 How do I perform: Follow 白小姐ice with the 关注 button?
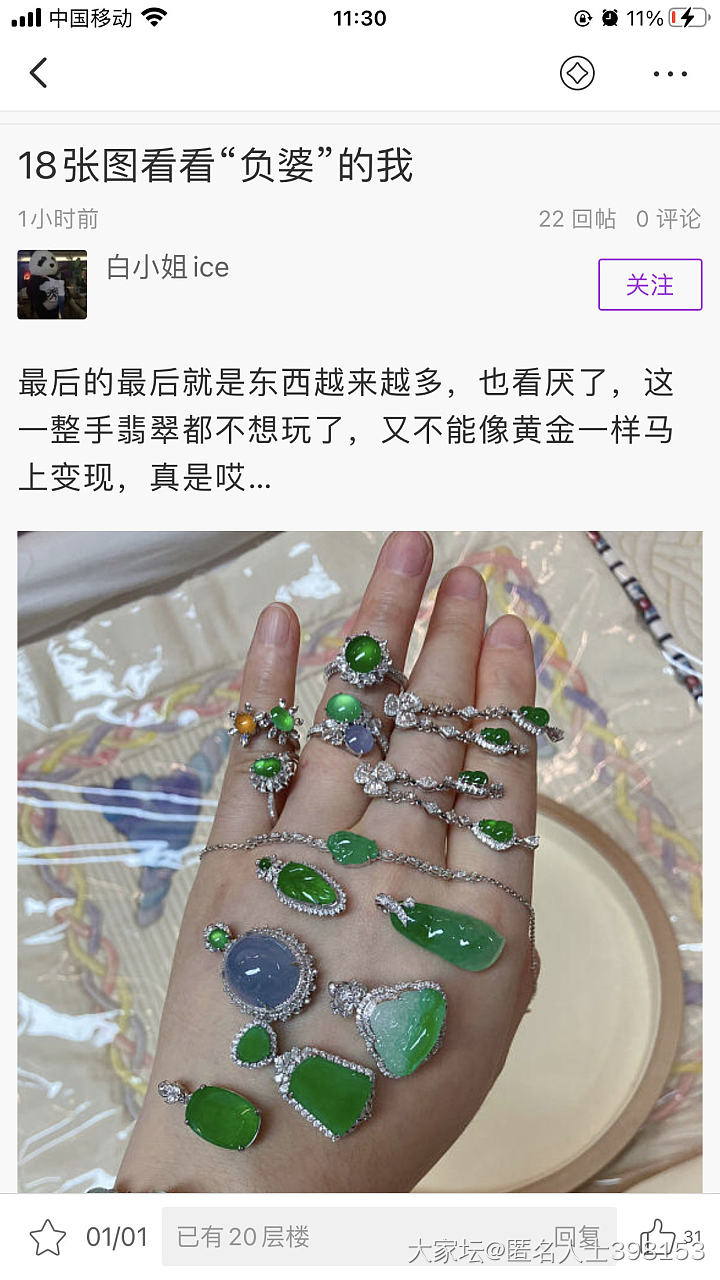tap(649, 285)
